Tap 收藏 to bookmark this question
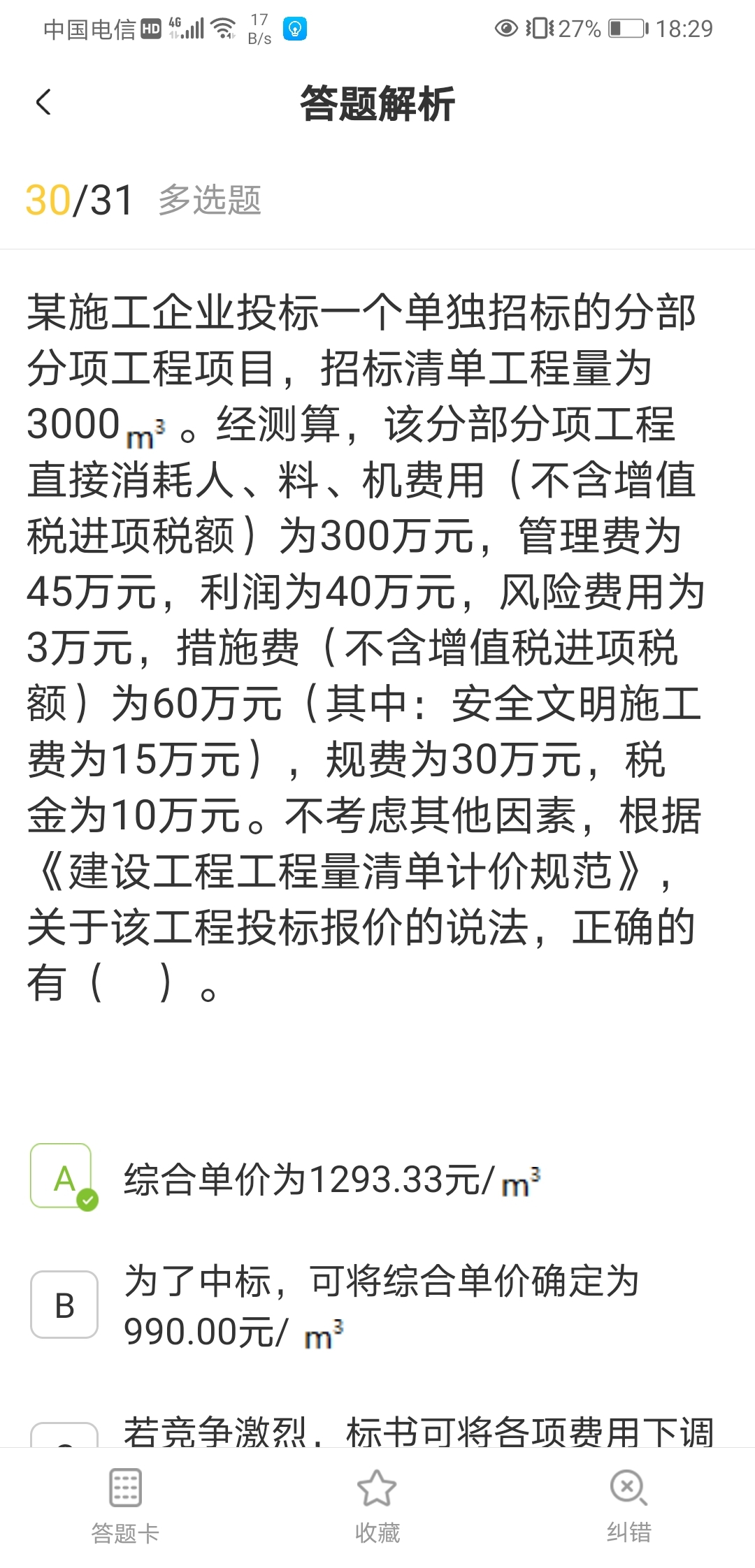The height and width of the screenshot is (1568, 755). [x=377, y=1506]
